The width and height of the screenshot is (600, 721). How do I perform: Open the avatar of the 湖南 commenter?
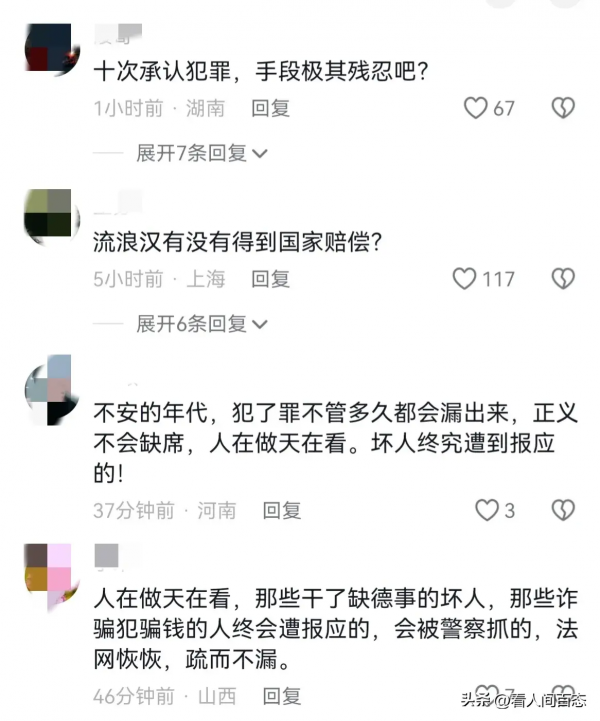tap(50, 48)
